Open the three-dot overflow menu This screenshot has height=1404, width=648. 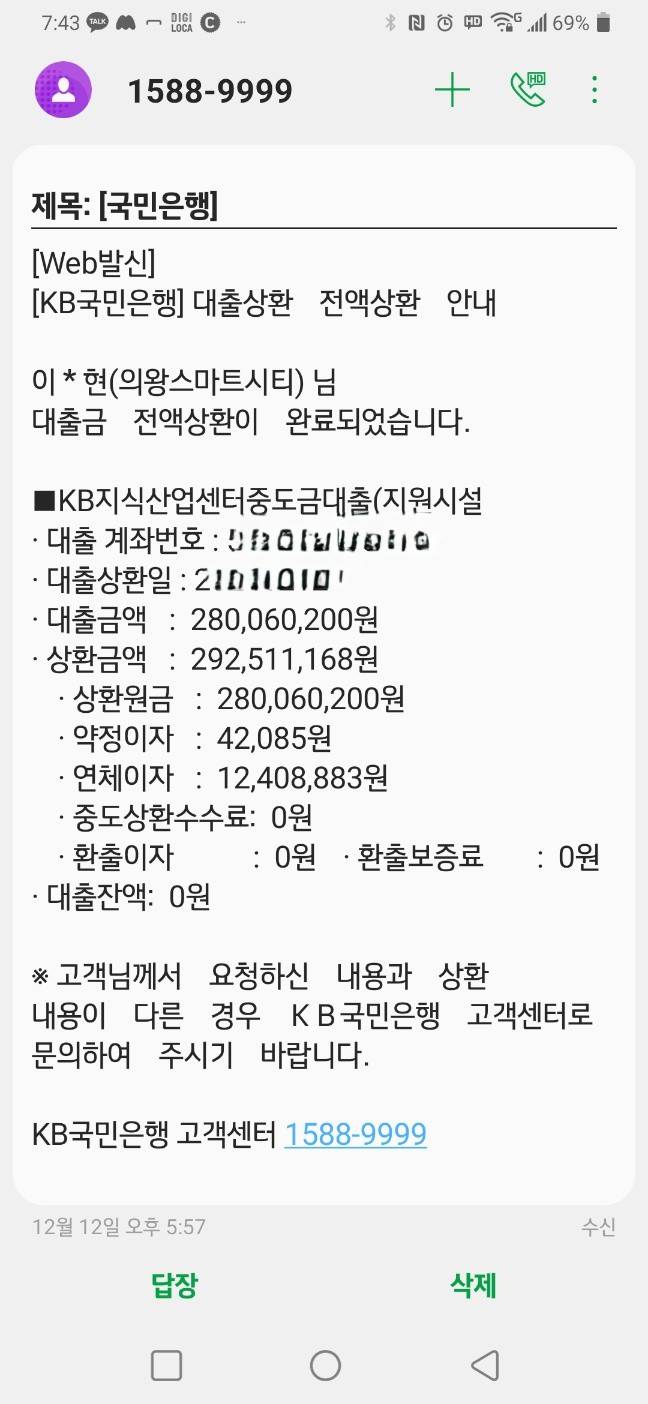coord(594,91)
